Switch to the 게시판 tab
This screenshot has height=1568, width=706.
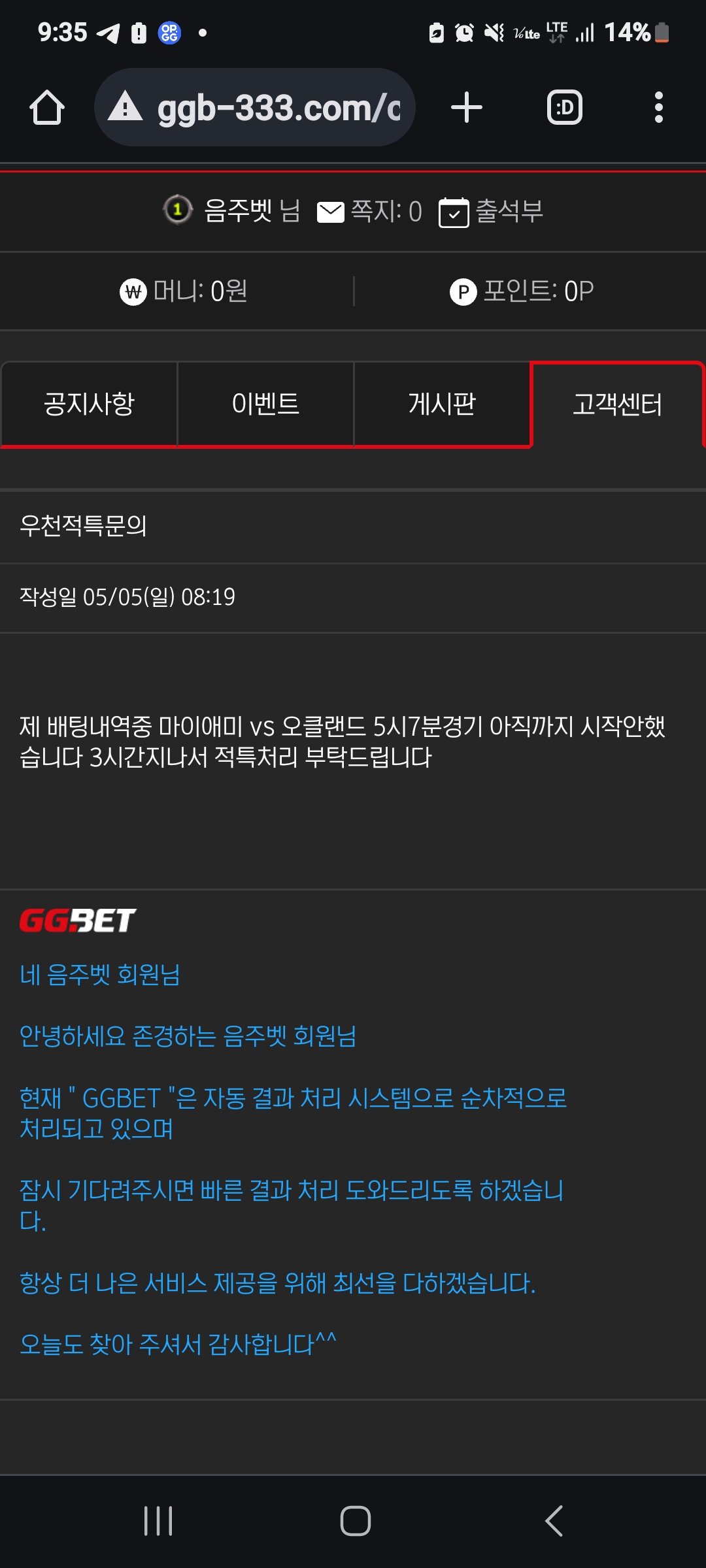442,404
